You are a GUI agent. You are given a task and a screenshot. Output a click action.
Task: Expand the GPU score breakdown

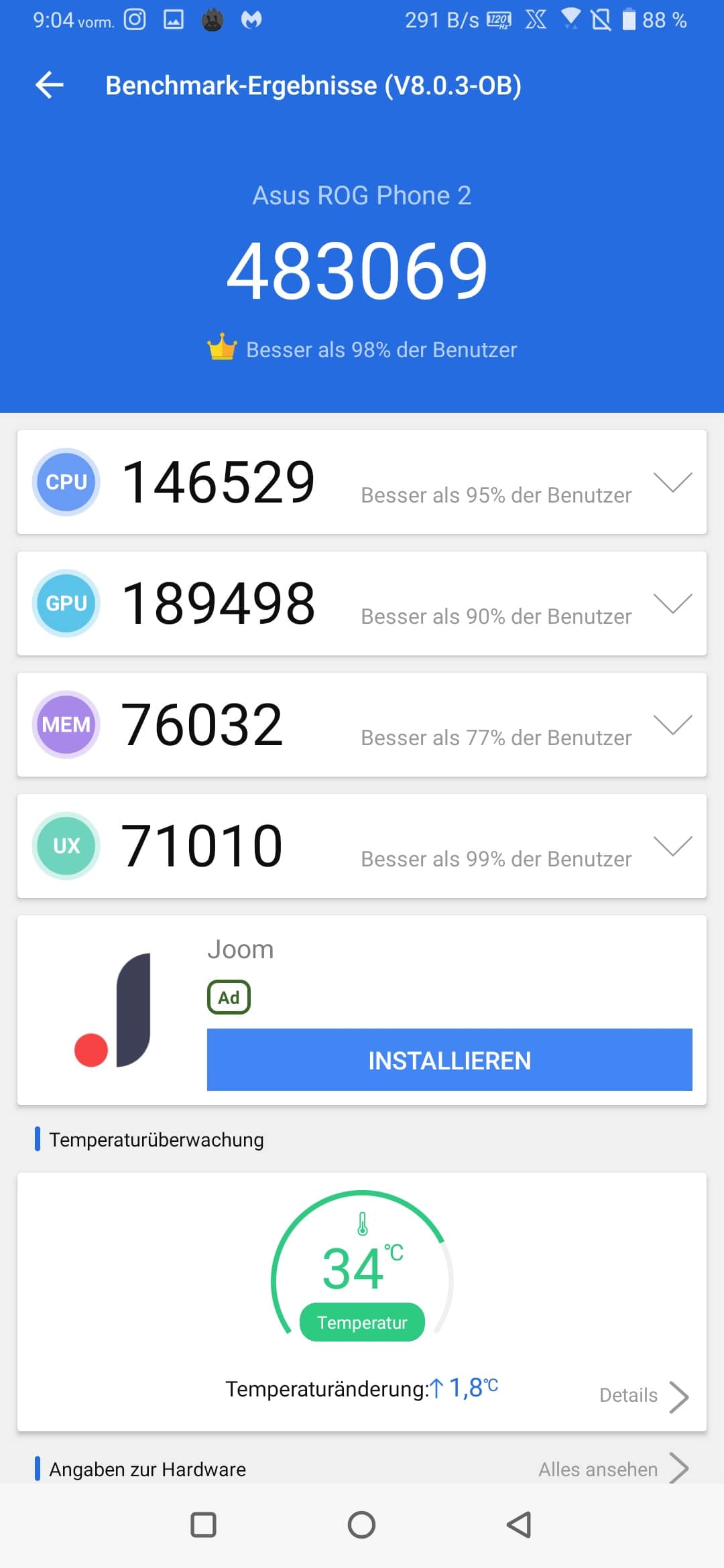click(672, 603)
